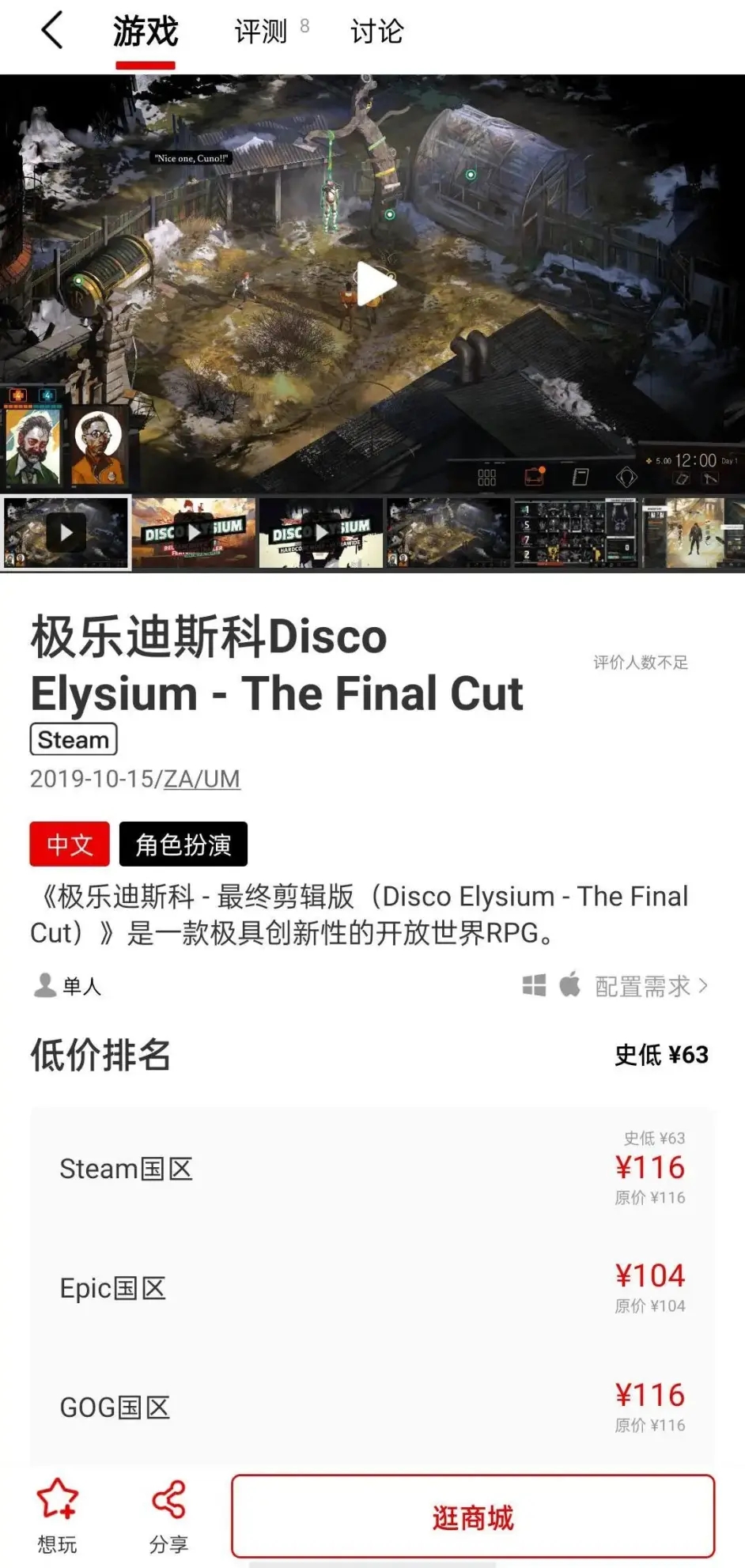Click the Apple platform icon

(568, 984)
